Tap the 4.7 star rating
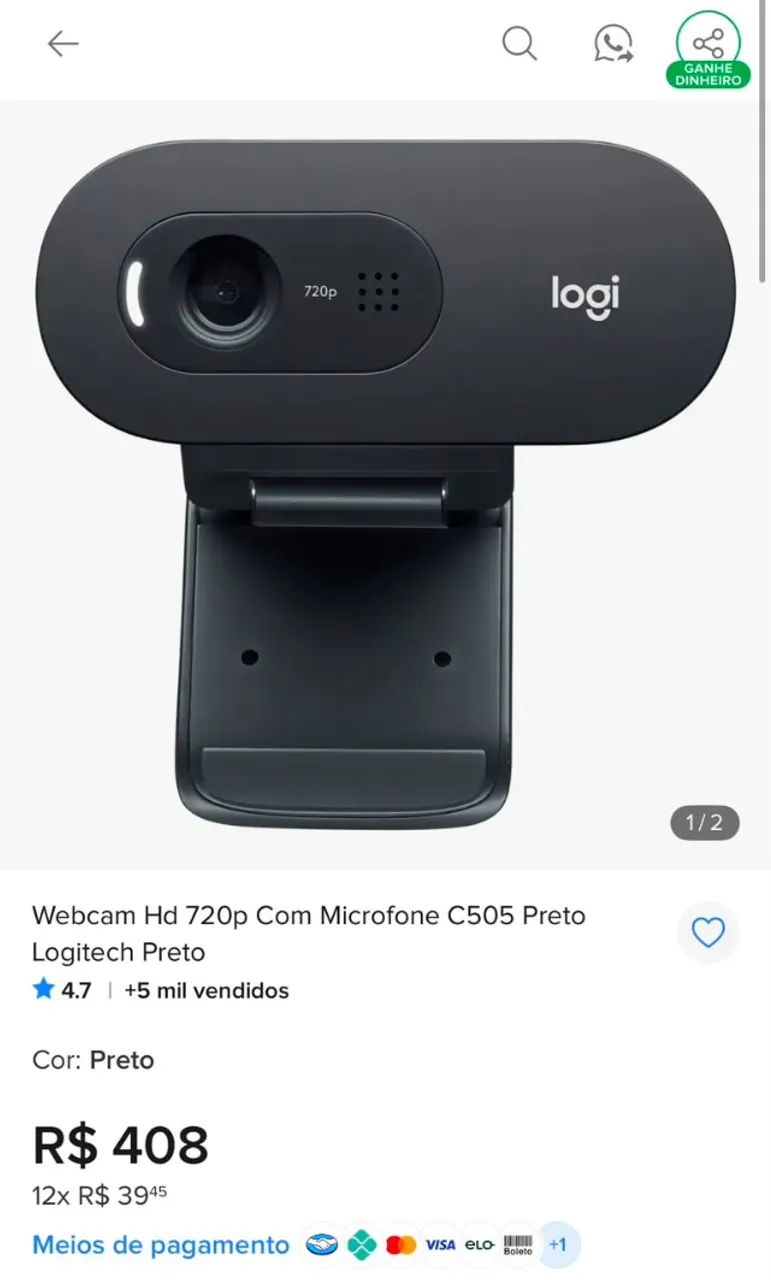 62,991
